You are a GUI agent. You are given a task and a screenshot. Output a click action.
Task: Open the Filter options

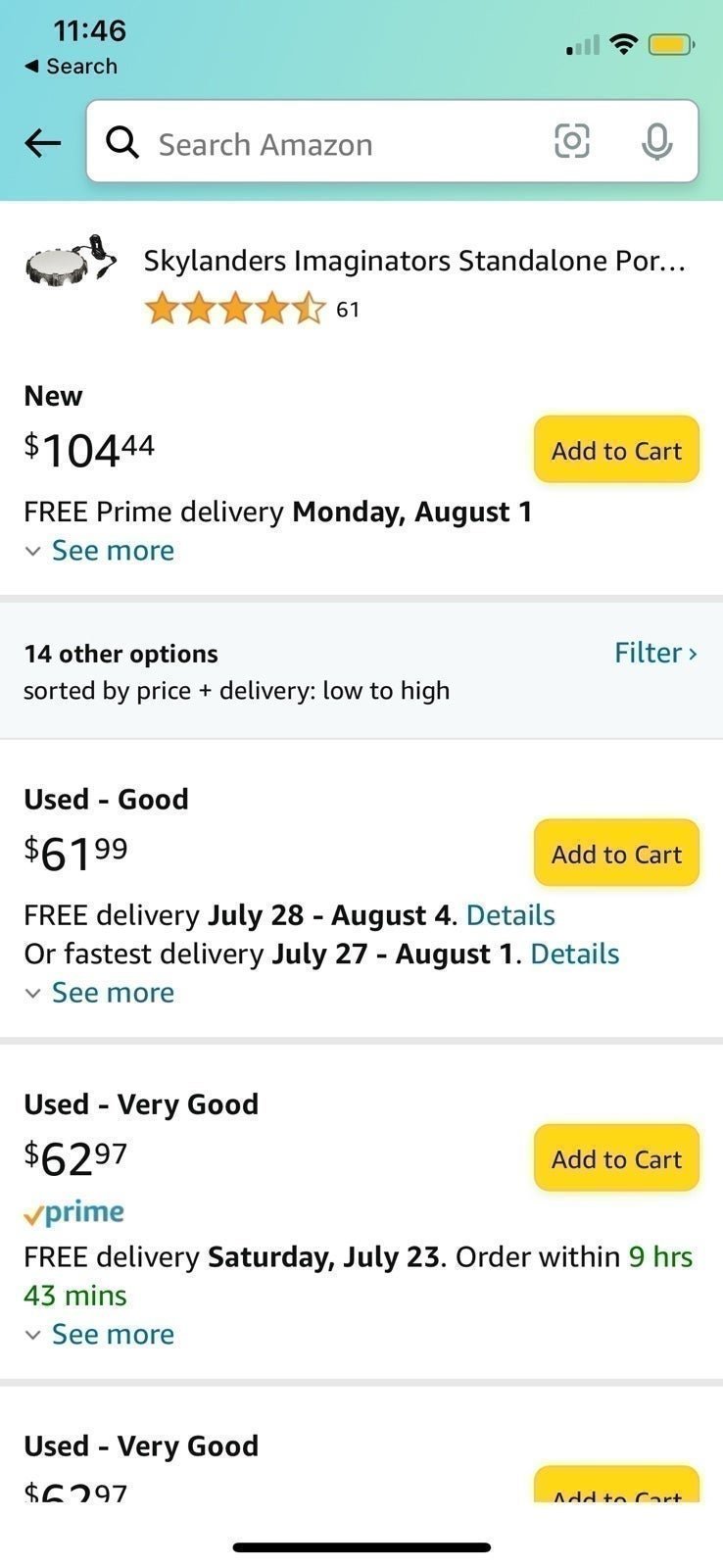click(655, 653)
